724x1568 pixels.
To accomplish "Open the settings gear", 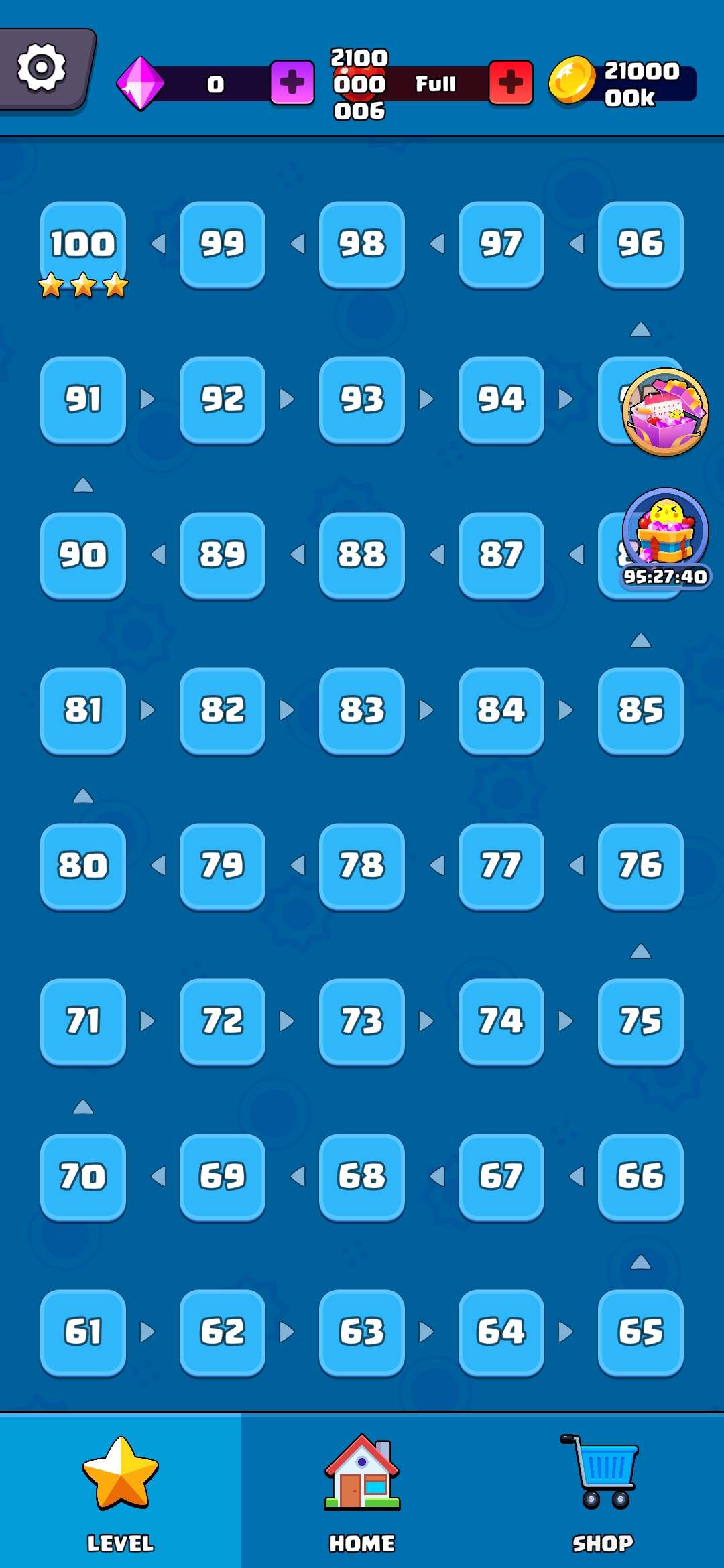I will click(x=42, y=67).
